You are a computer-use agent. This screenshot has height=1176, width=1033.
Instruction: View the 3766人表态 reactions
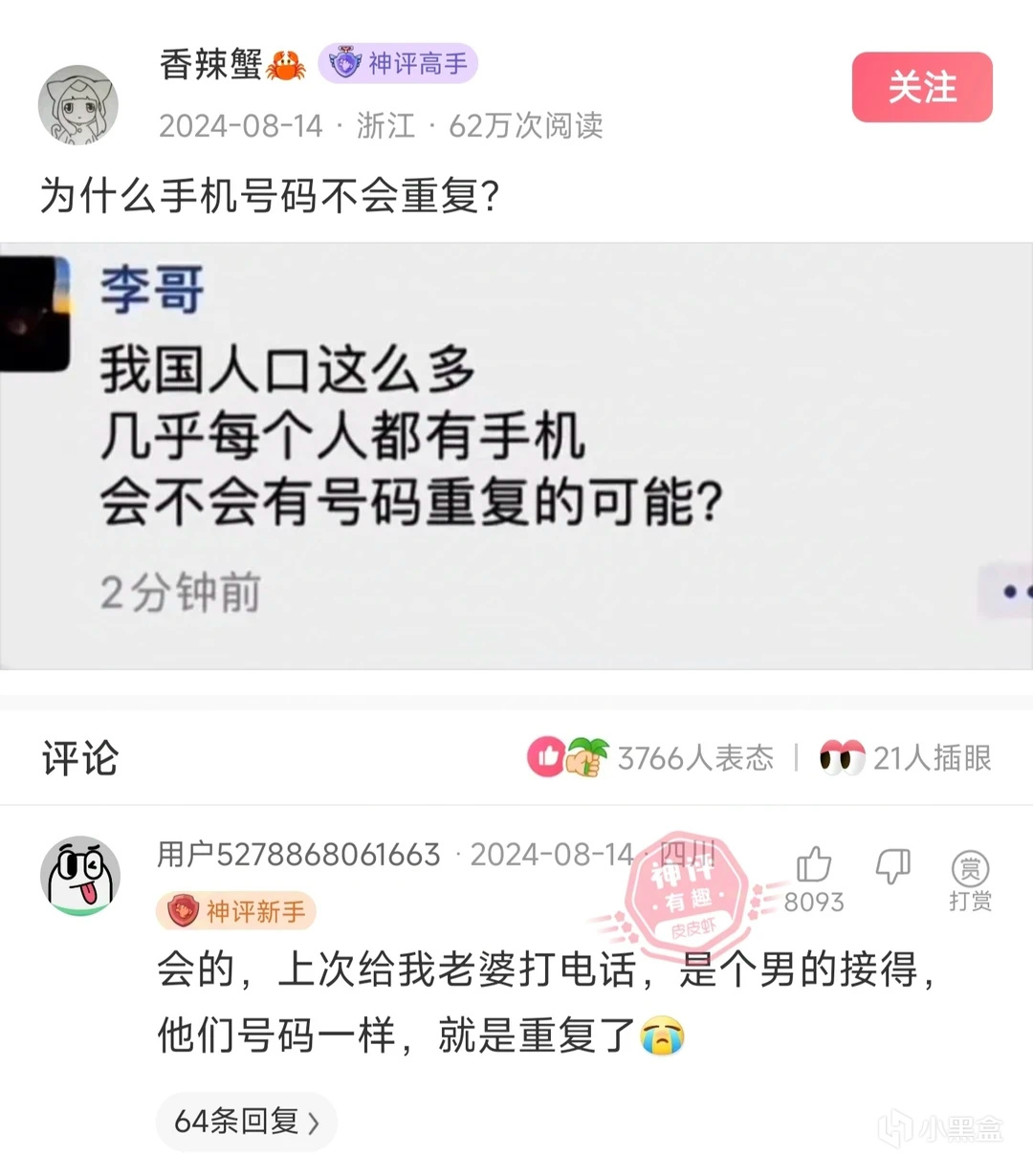pyautogui.click(x=650, y=758)
